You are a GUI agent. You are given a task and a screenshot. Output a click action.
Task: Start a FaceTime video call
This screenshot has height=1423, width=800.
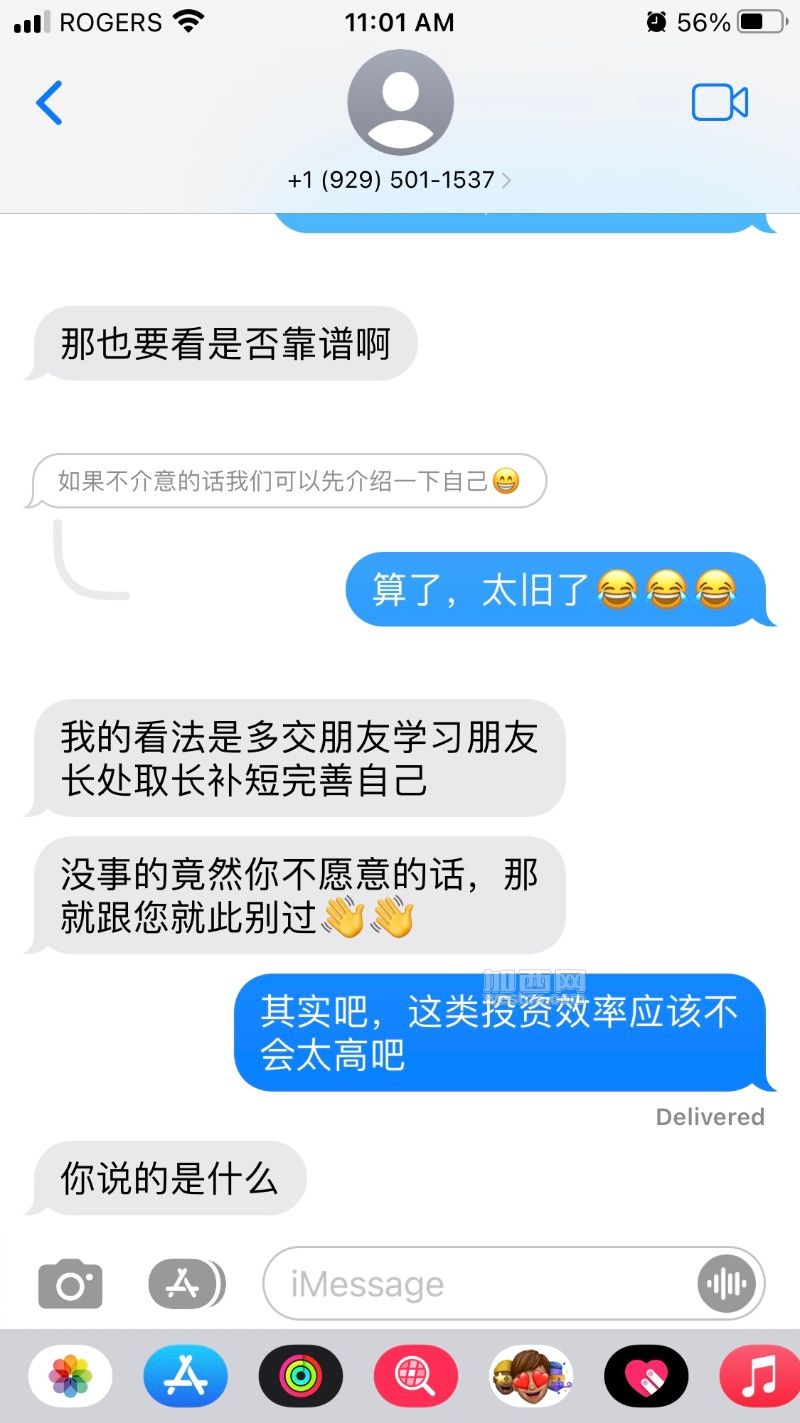(719, 103)
